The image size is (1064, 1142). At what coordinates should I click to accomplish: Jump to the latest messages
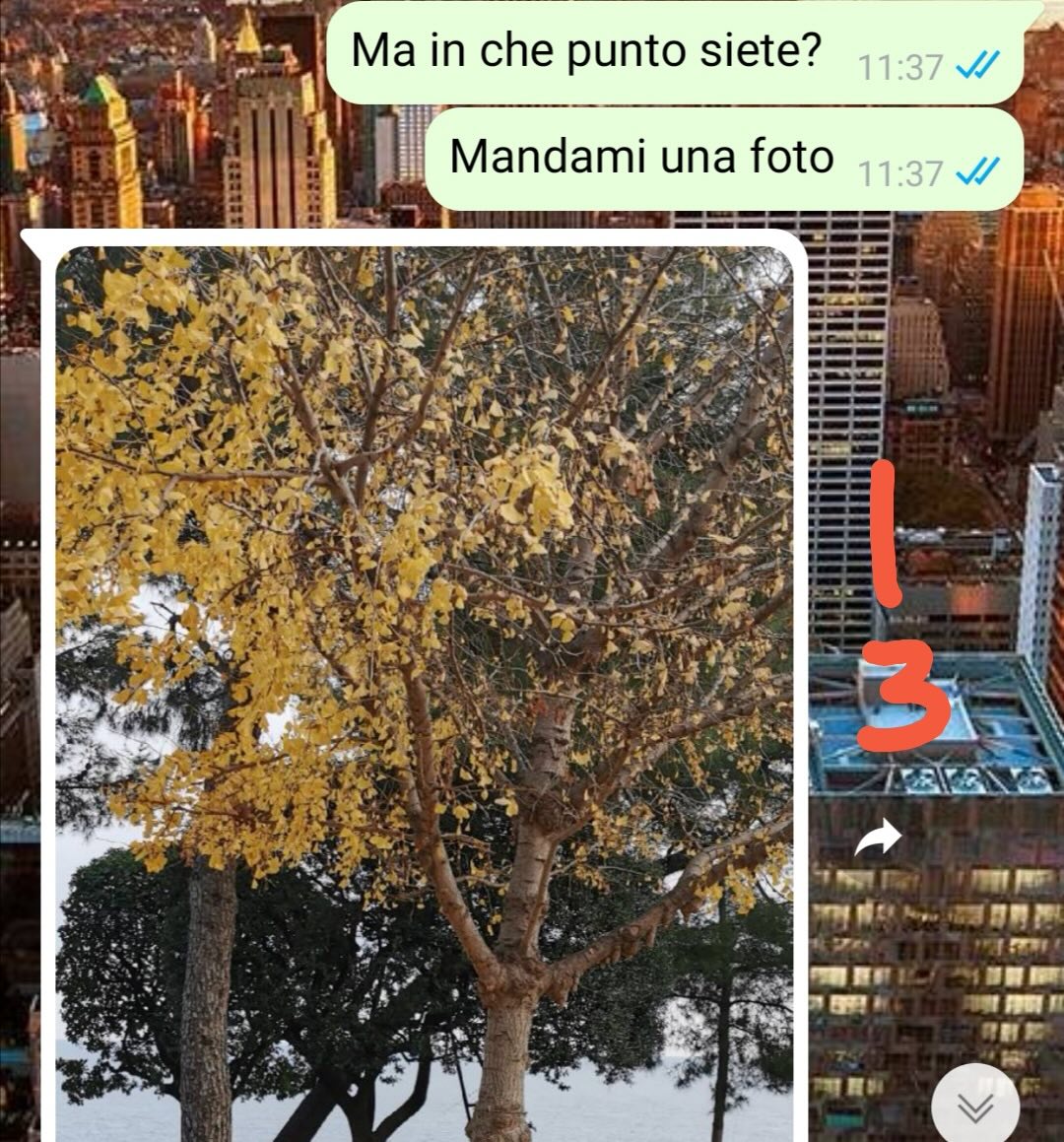(x=974, y=1108)
